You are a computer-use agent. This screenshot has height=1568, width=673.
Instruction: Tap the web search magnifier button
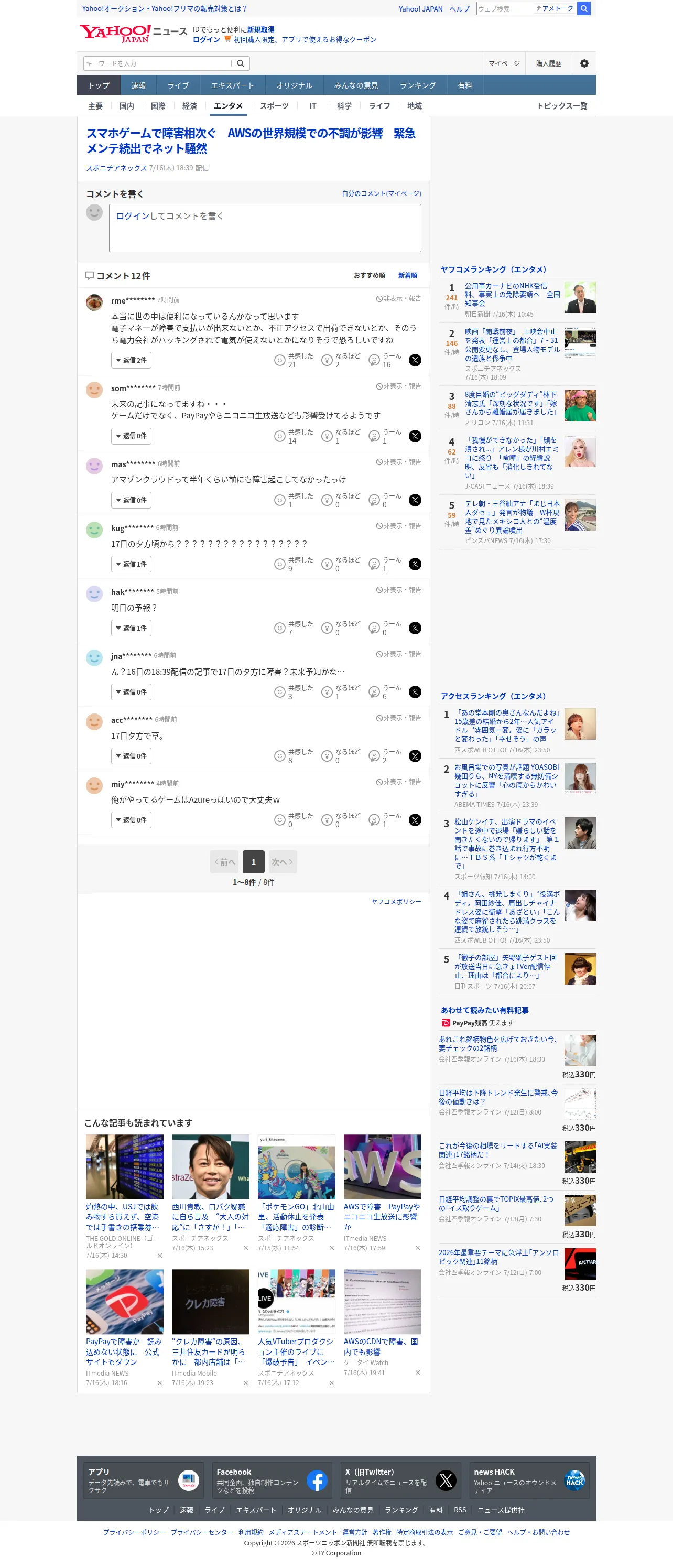pos(583,8)
